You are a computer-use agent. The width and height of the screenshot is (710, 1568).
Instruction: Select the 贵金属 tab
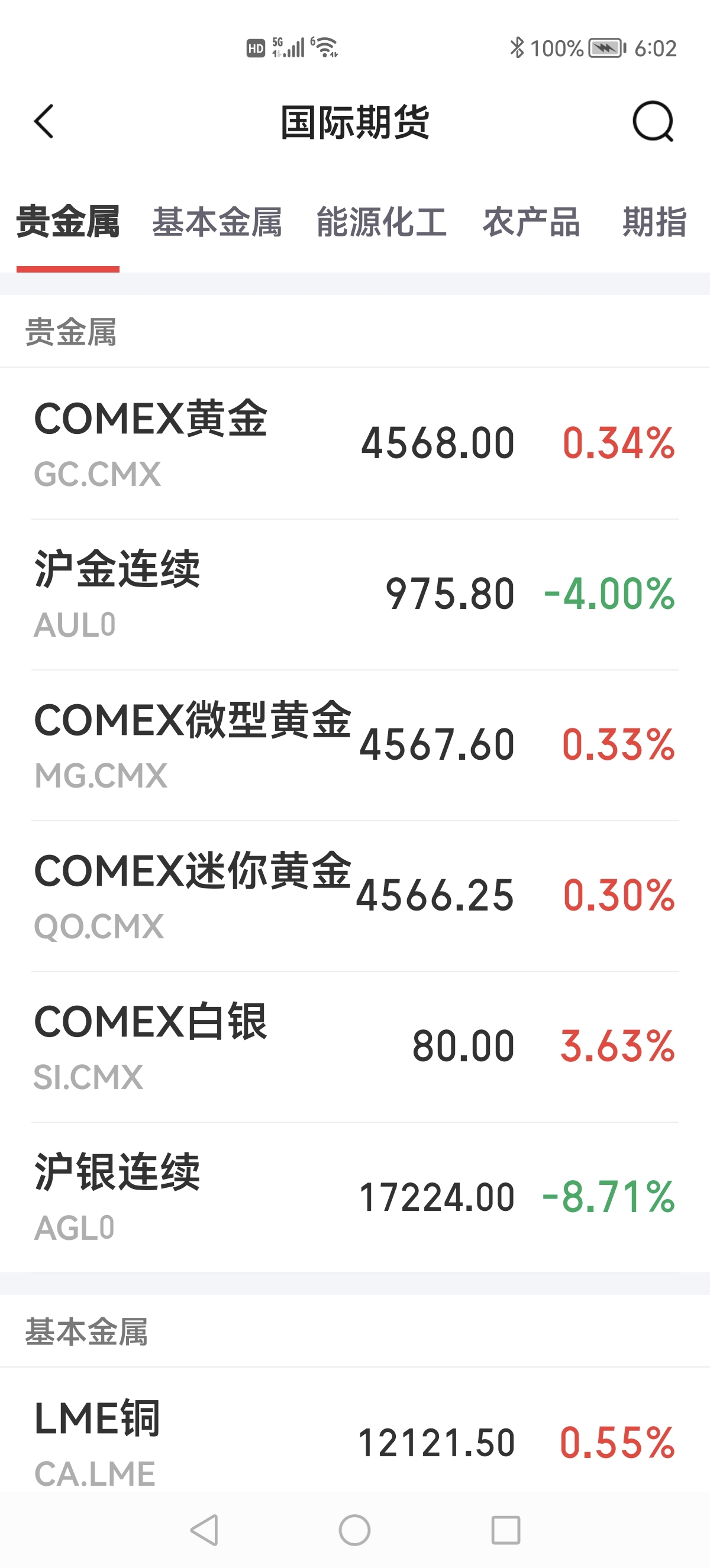click(x=67, y=222)
